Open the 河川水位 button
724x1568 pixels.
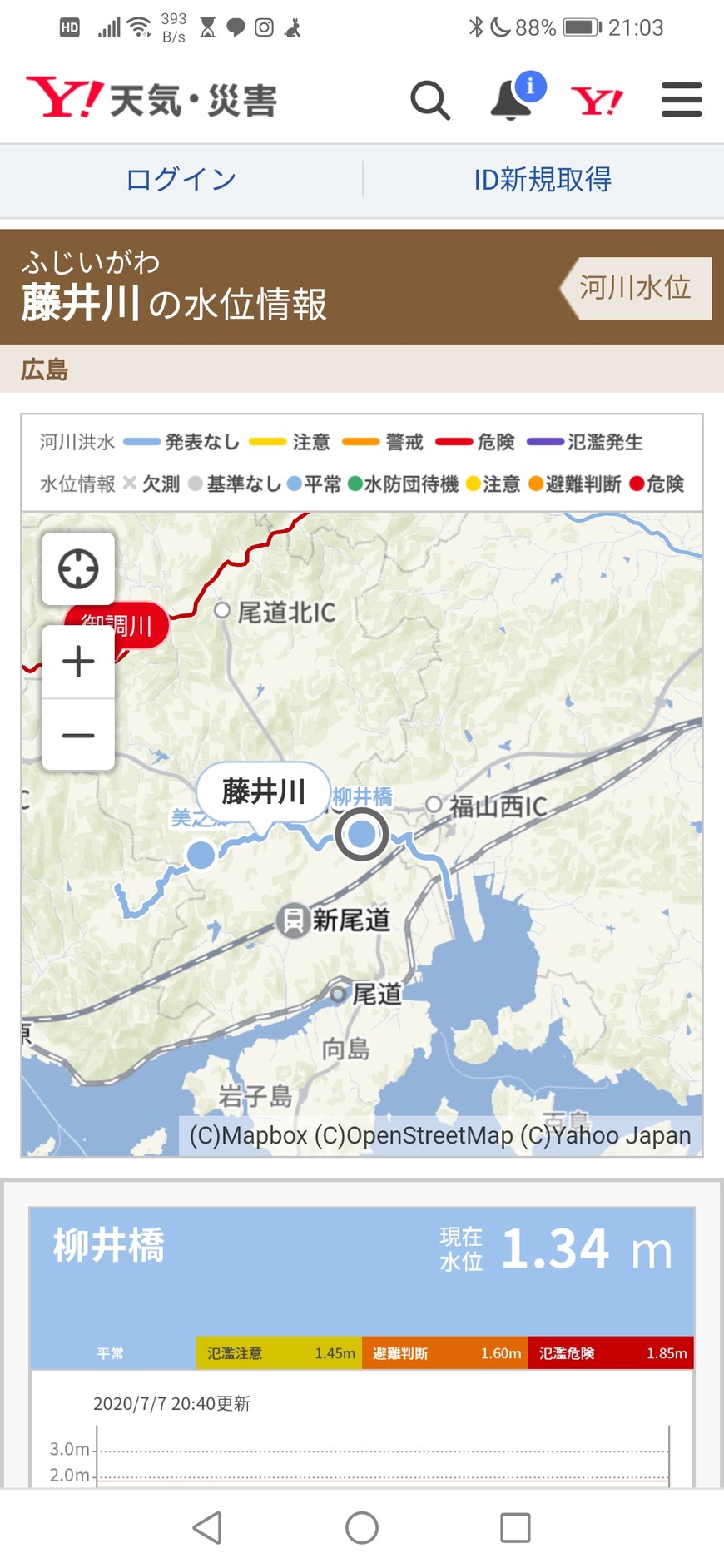click(636, 288)
